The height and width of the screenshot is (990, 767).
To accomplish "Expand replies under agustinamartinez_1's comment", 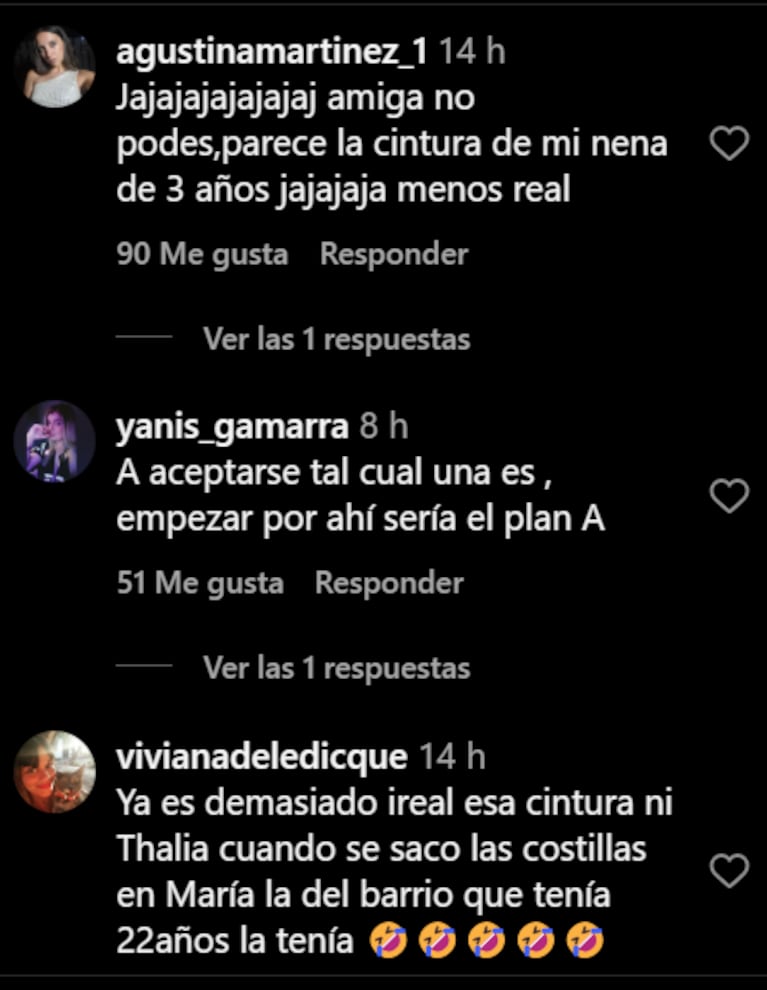I will pos(336,339).
